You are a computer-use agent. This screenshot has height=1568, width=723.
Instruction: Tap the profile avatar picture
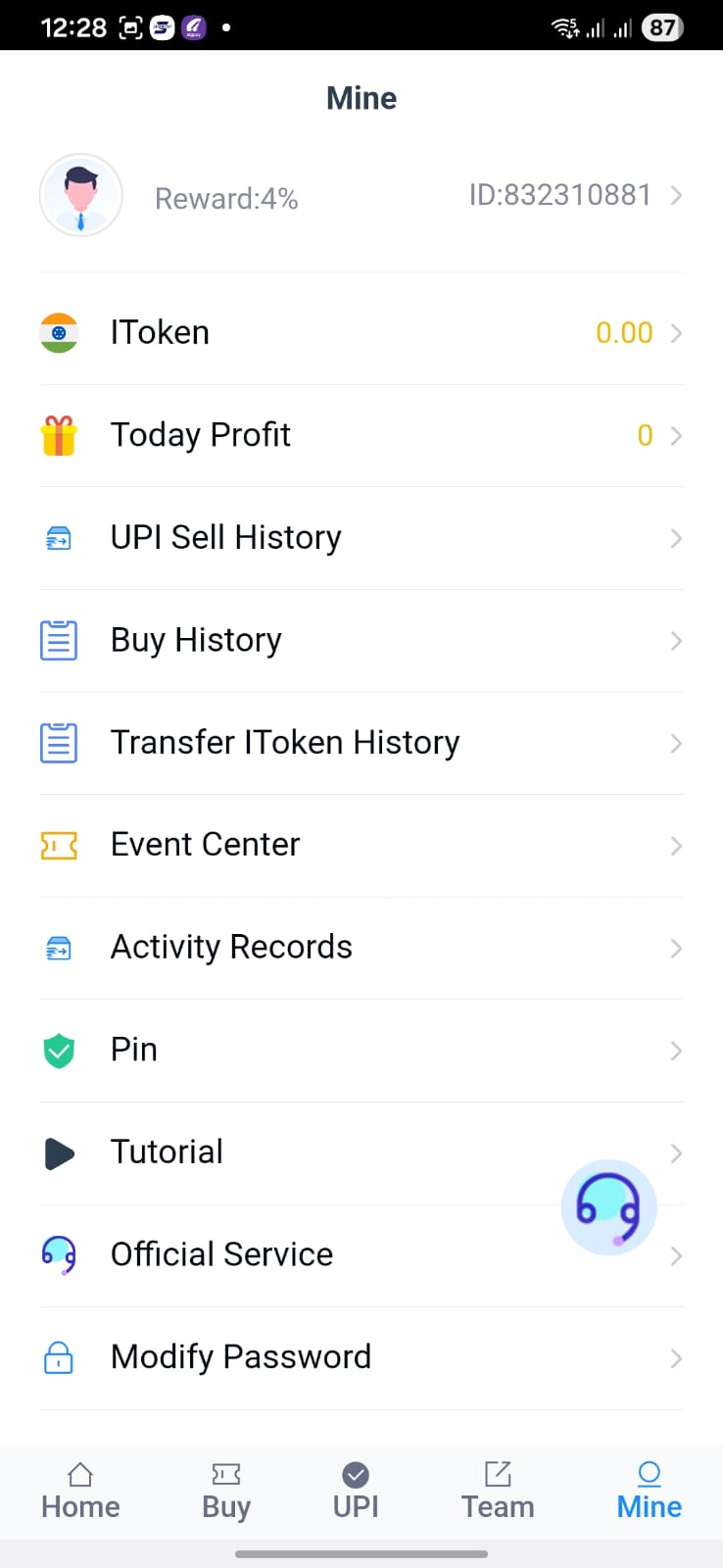point(81,195)
